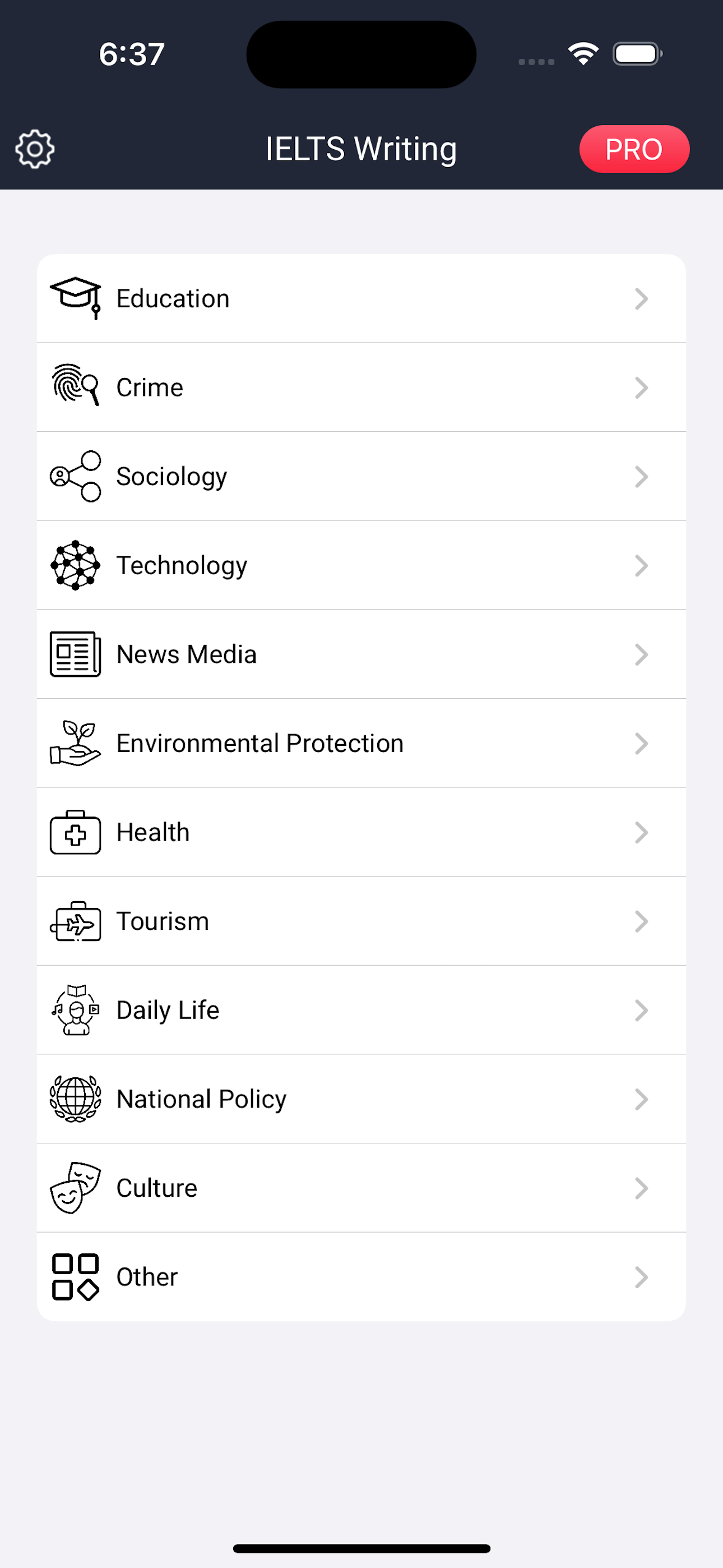Open the Culture topic
The image size is (723, 1568).
(x=361, y=1188)
